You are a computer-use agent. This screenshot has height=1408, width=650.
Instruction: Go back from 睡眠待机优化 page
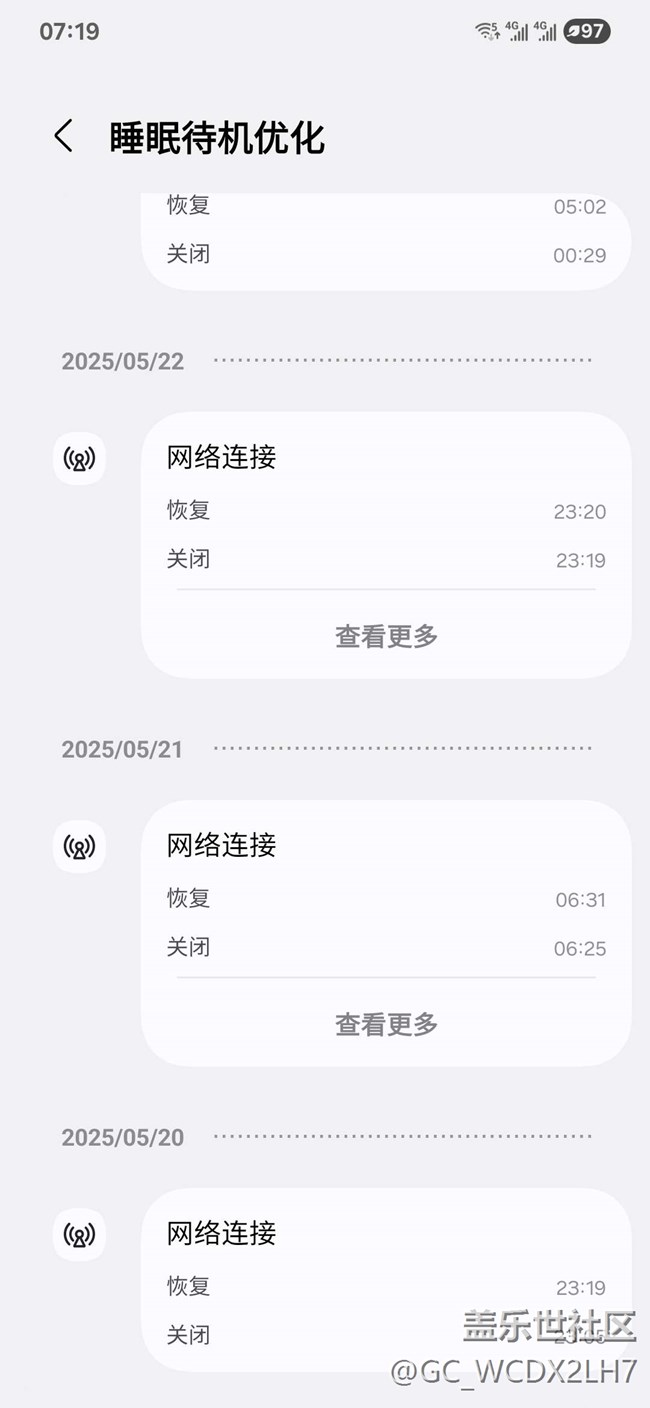click(x=64, y=136)
